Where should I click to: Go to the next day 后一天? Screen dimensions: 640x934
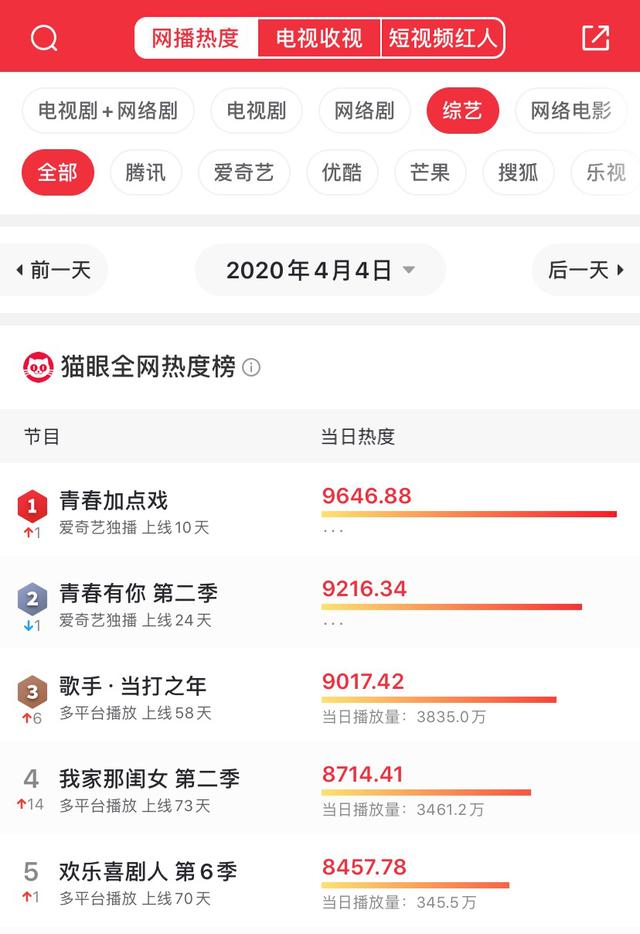click(587, 270)
